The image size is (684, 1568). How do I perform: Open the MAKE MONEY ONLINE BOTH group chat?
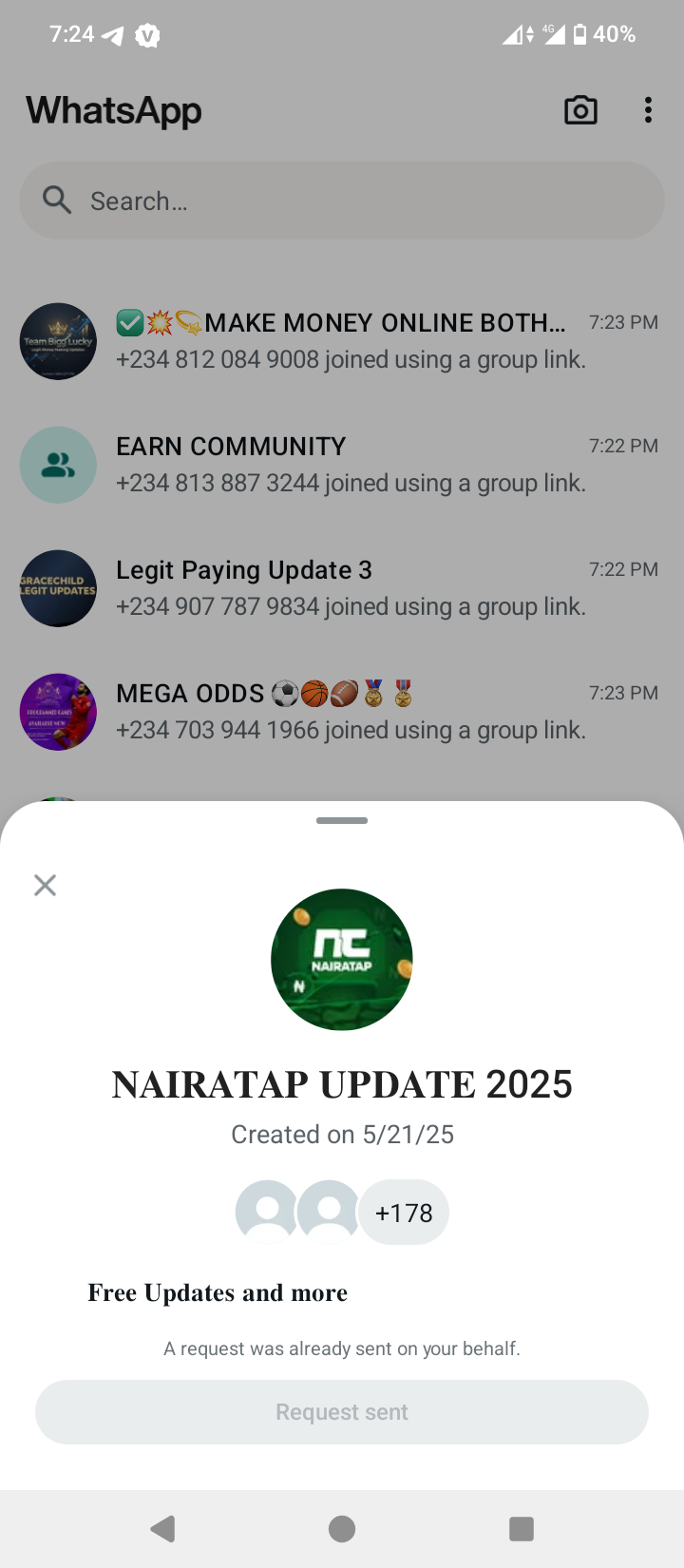(342, 341)
